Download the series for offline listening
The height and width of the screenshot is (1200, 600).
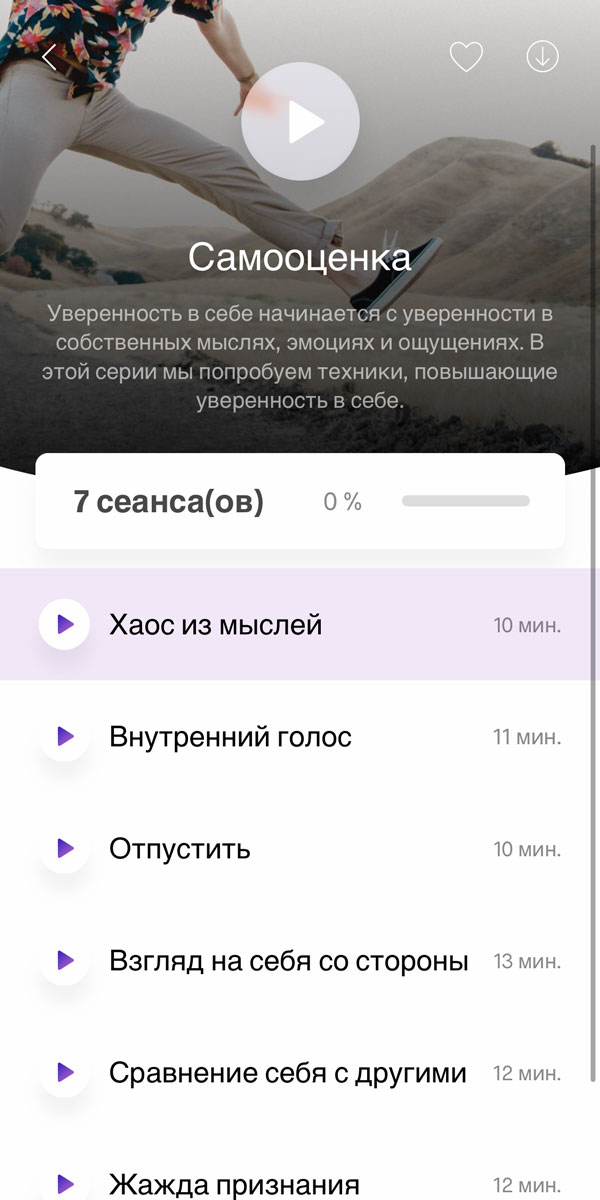[542, 57]
